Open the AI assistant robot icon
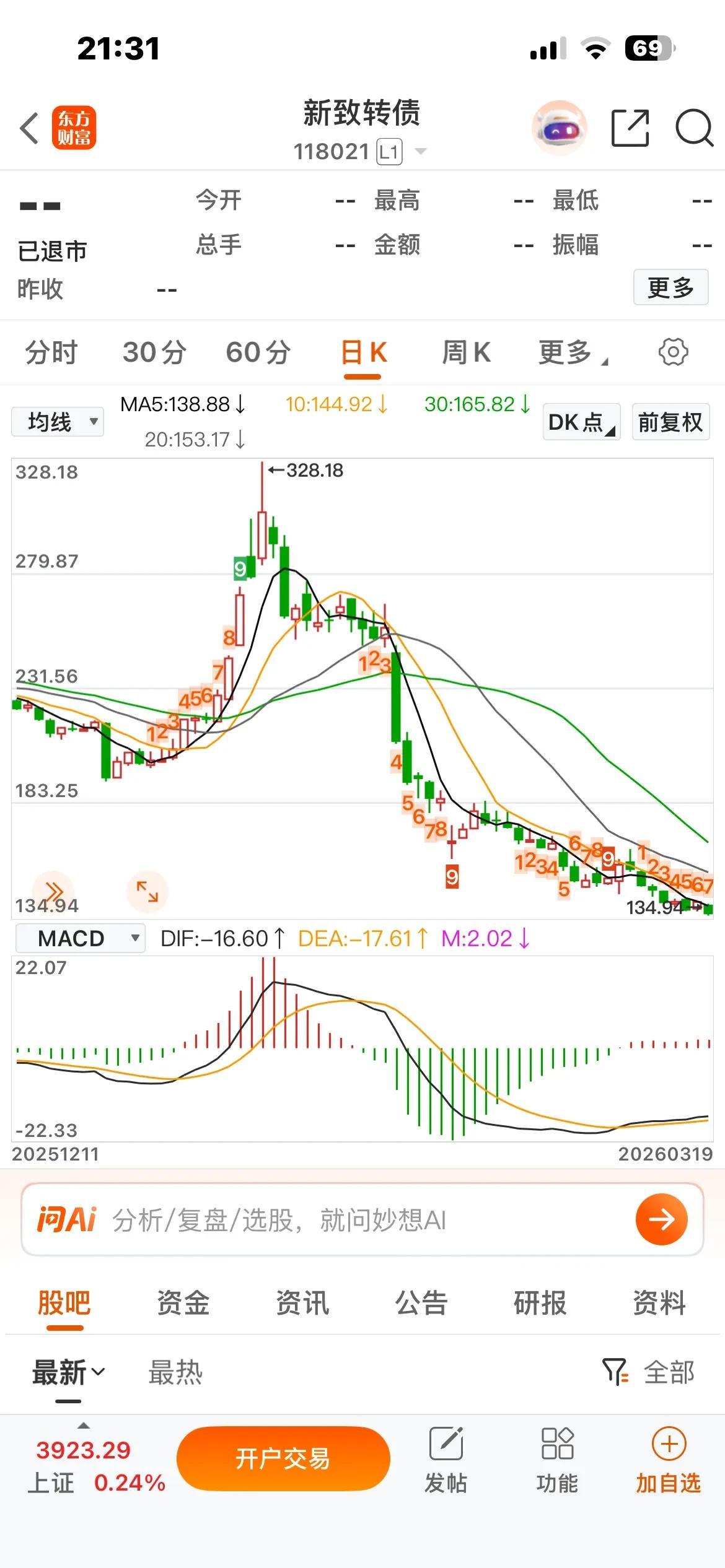The height and width of the screenshot is (1568, 725). (559, 128)
